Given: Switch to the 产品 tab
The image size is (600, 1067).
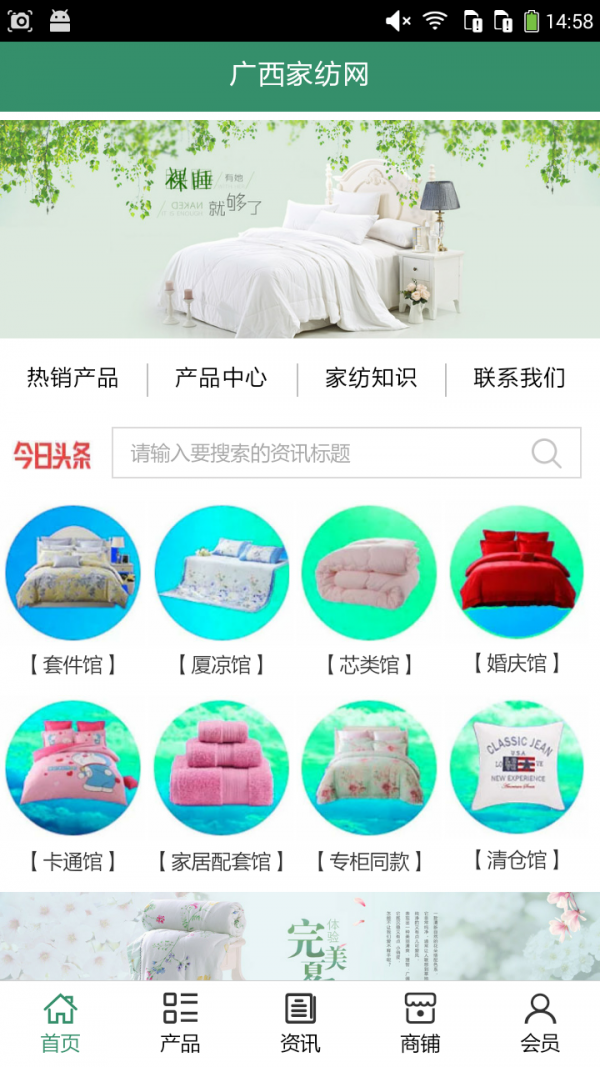Looking at the screenshot, I should [x=180, y=1023].
